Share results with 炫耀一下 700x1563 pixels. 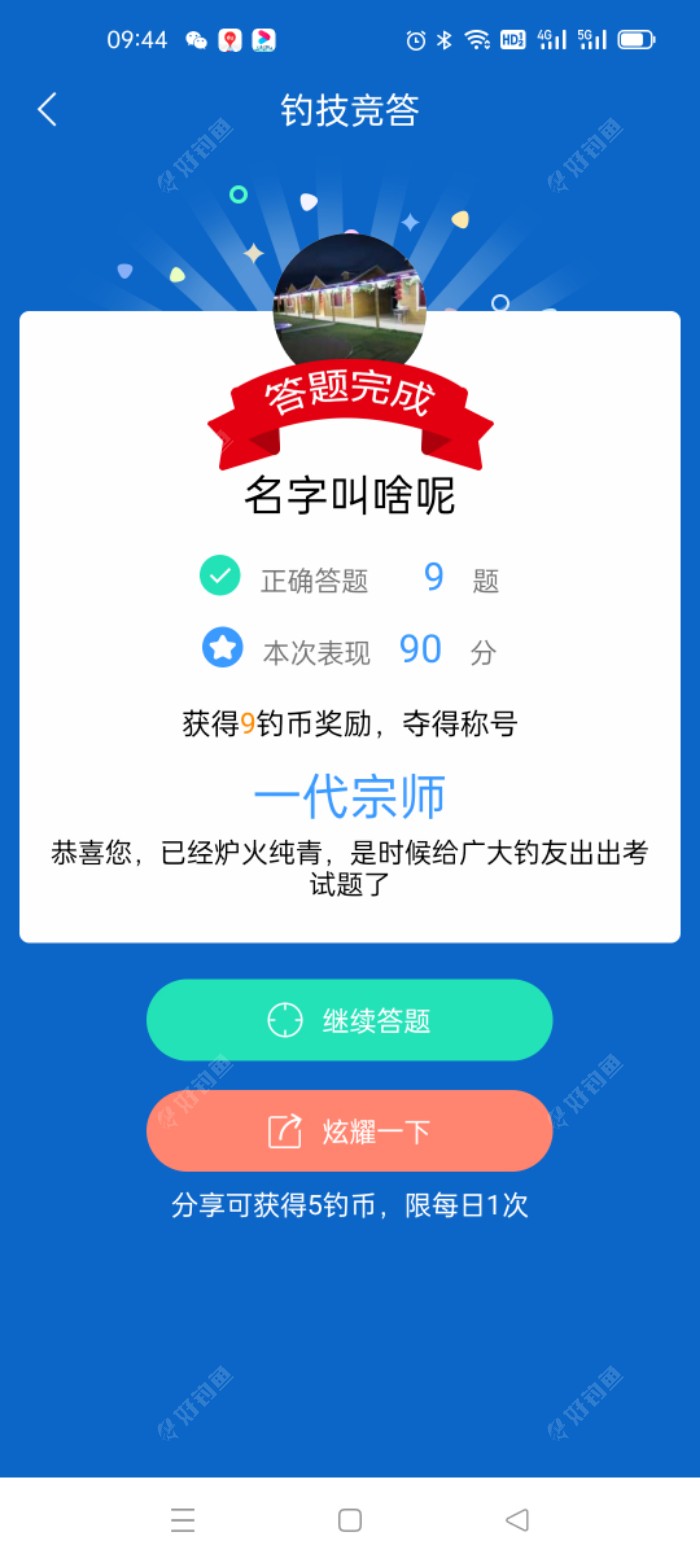tap(349, 1131)
